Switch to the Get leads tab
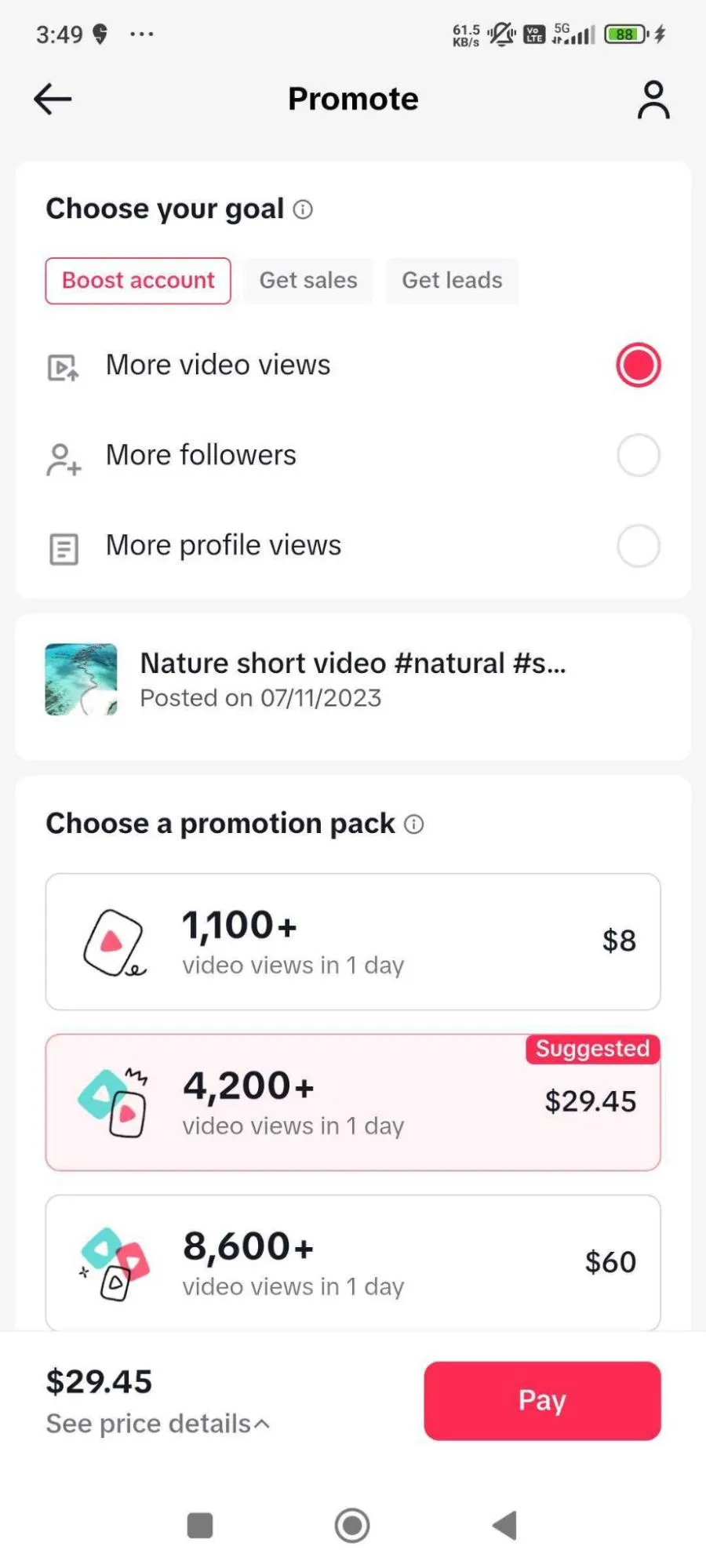The width and height of the screenshot is (706, 1568). (x=453, y=280)
